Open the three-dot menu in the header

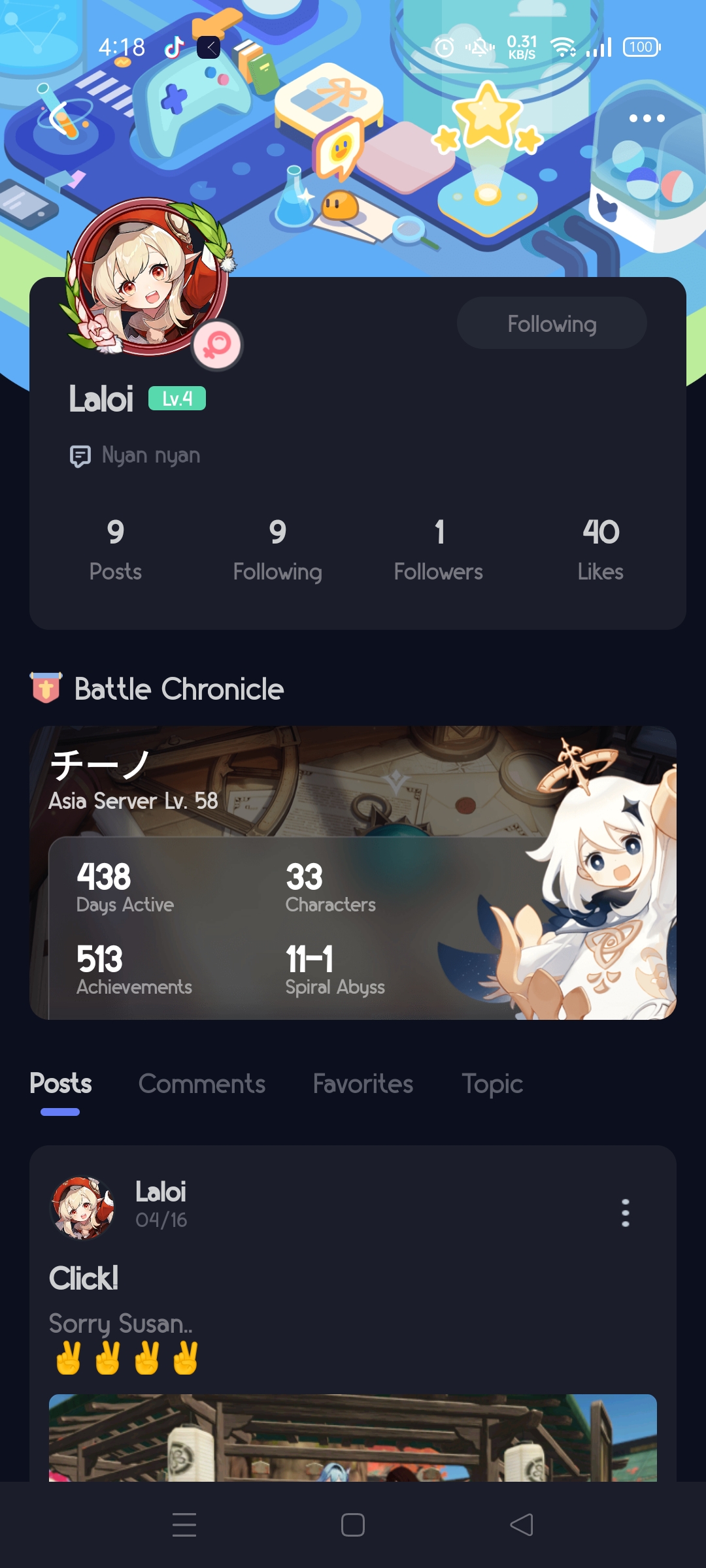click(x=647, y=118)
